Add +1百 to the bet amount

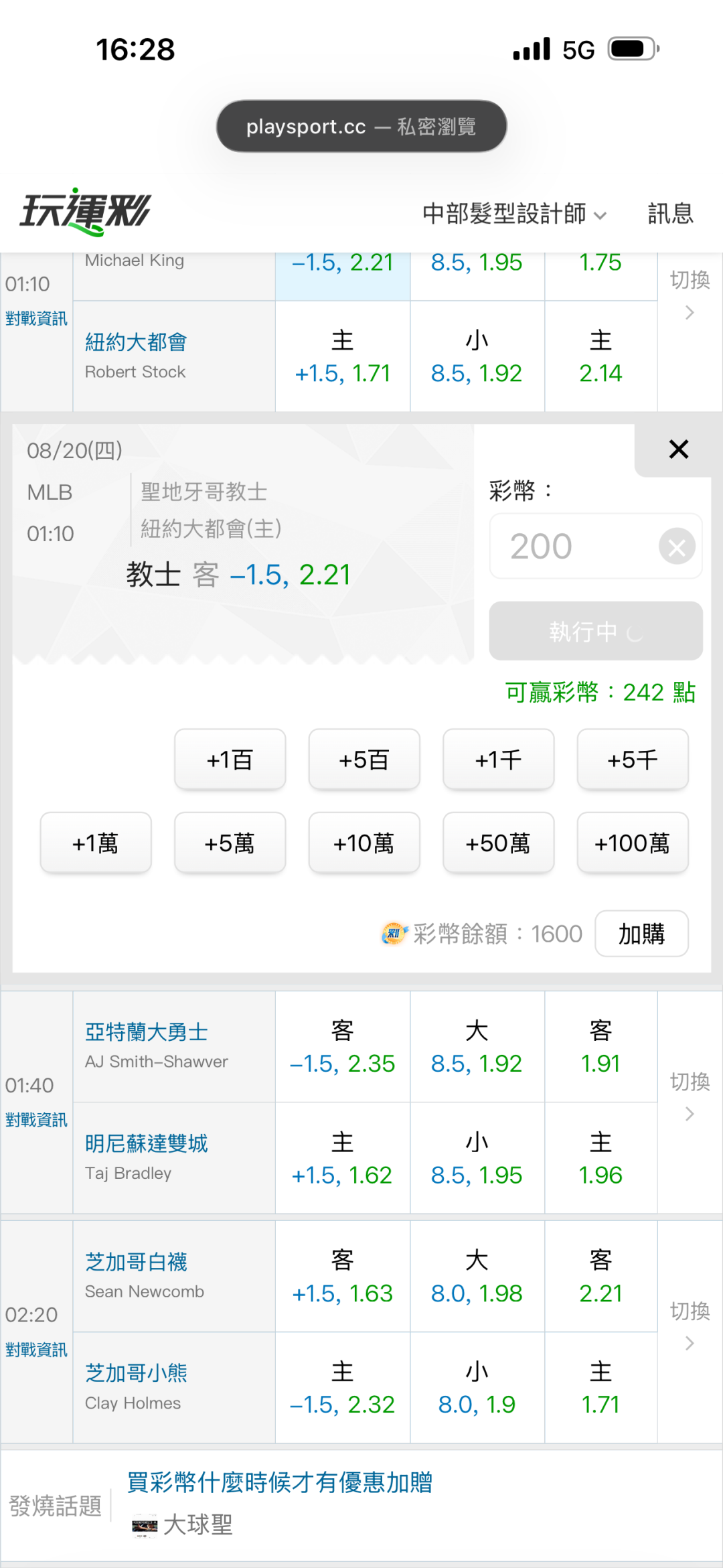230,760
